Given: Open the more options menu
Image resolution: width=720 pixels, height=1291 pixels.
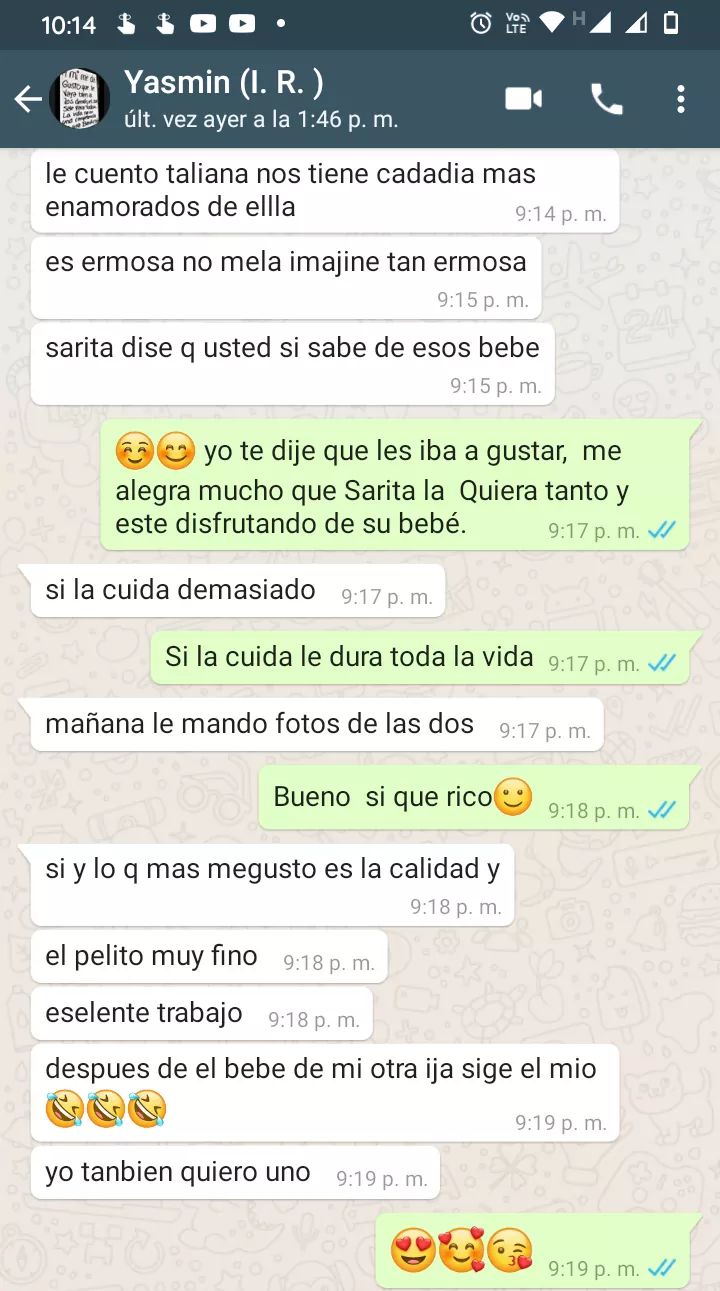Looking at the screenshot, I should pyautogui.click(x=681, y=99).
